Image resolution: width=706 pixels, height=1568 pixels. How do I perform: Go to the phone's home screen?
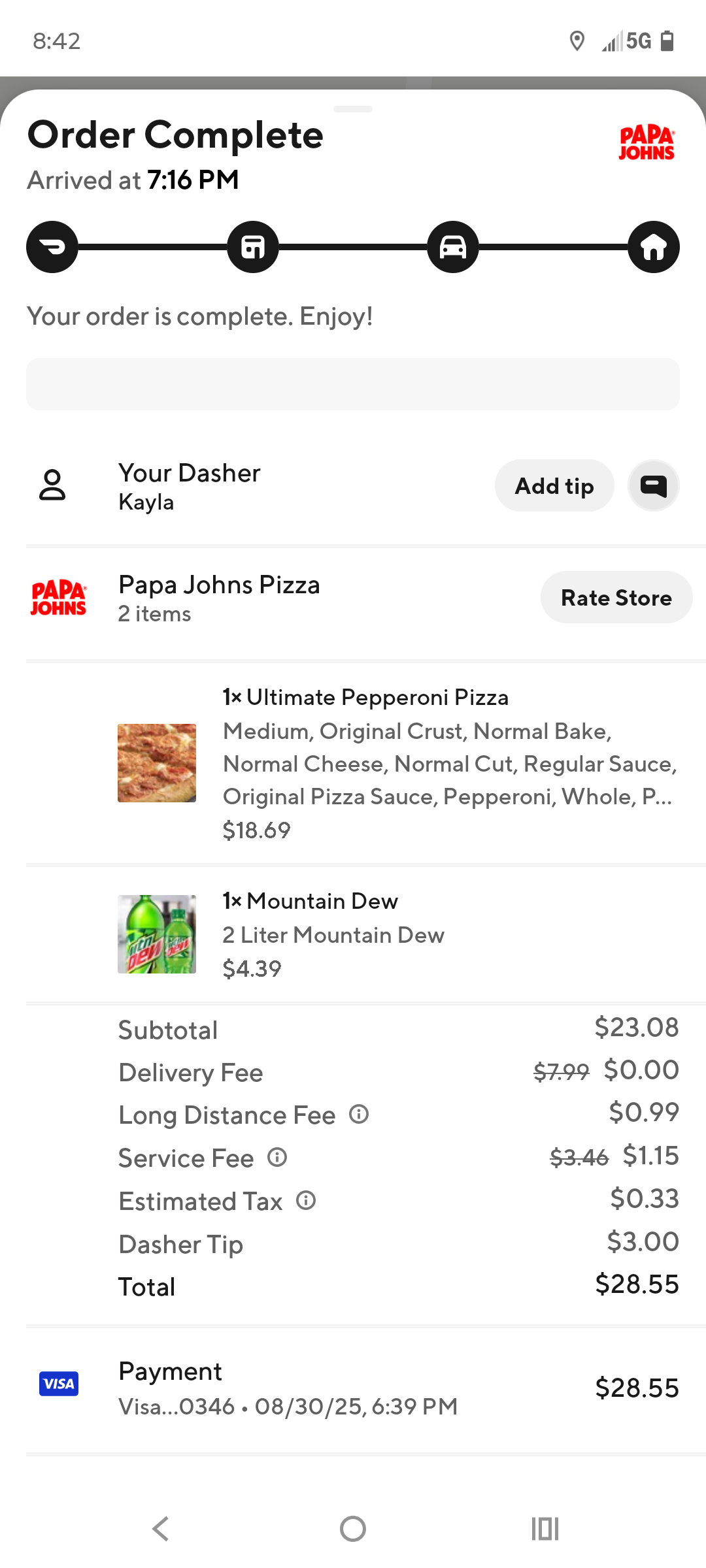[353, 1529]
